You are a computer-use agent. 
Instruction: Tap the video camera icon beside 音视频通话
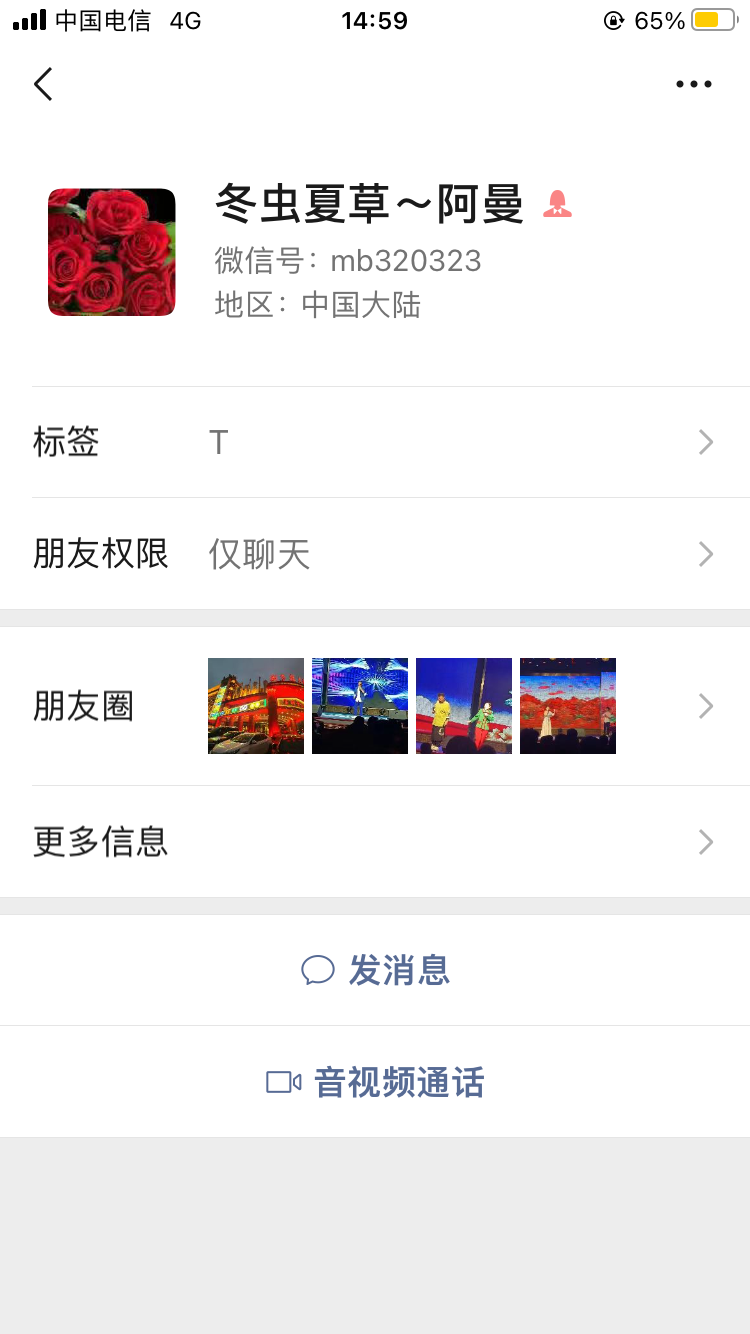[283, 1082]
